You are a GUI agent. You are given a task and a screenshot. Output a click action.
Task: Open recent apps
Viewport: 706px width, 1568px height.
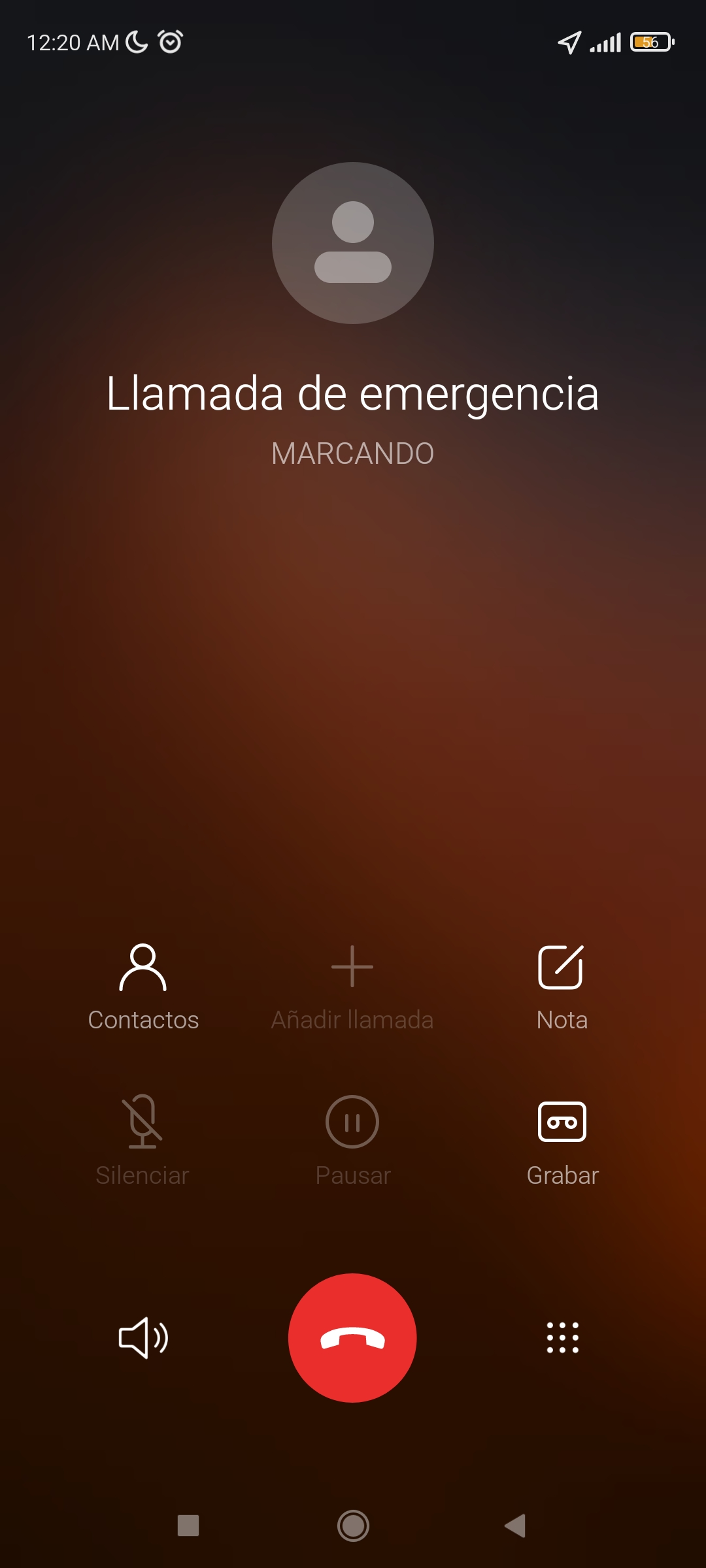(x=188, y=1526)
